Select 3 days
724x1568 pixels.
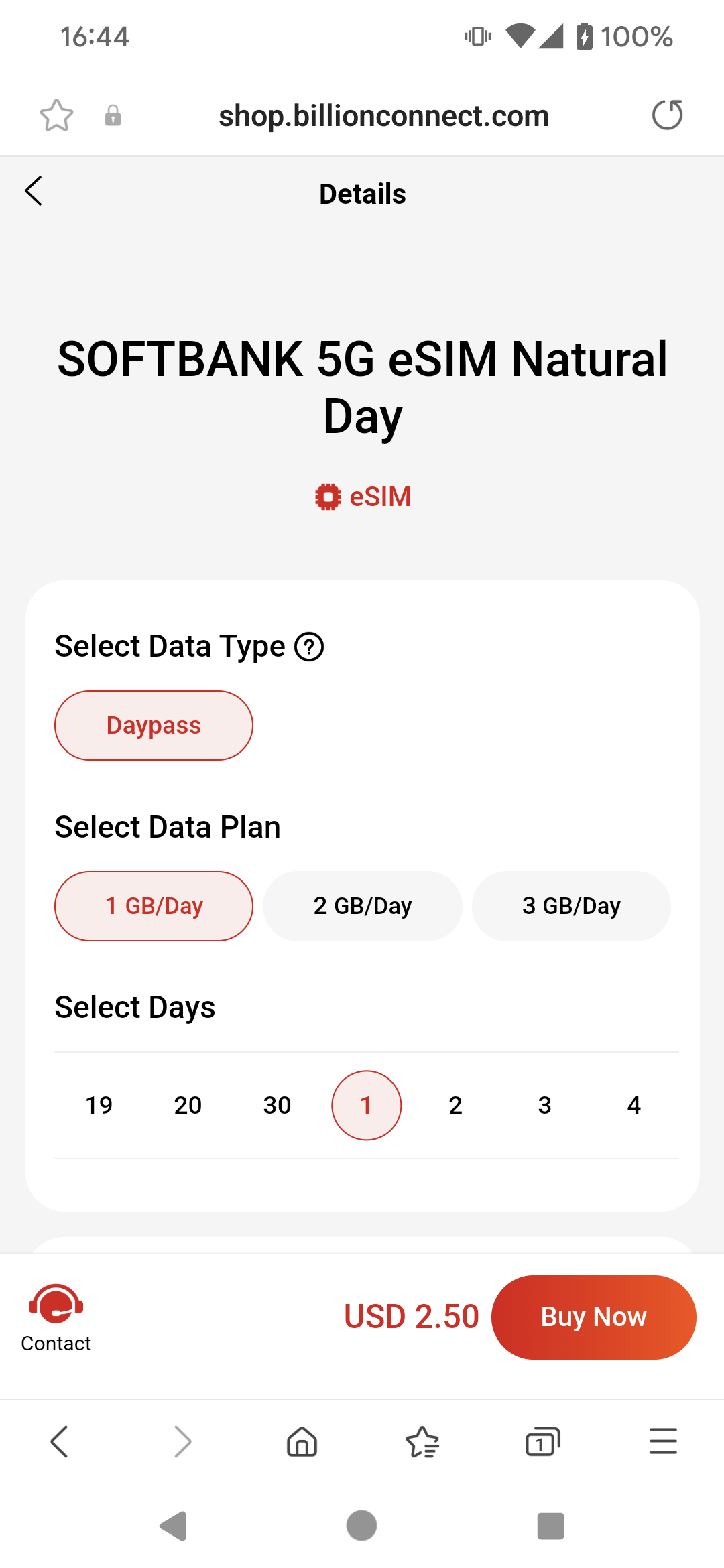click(x=544, y=1105)
